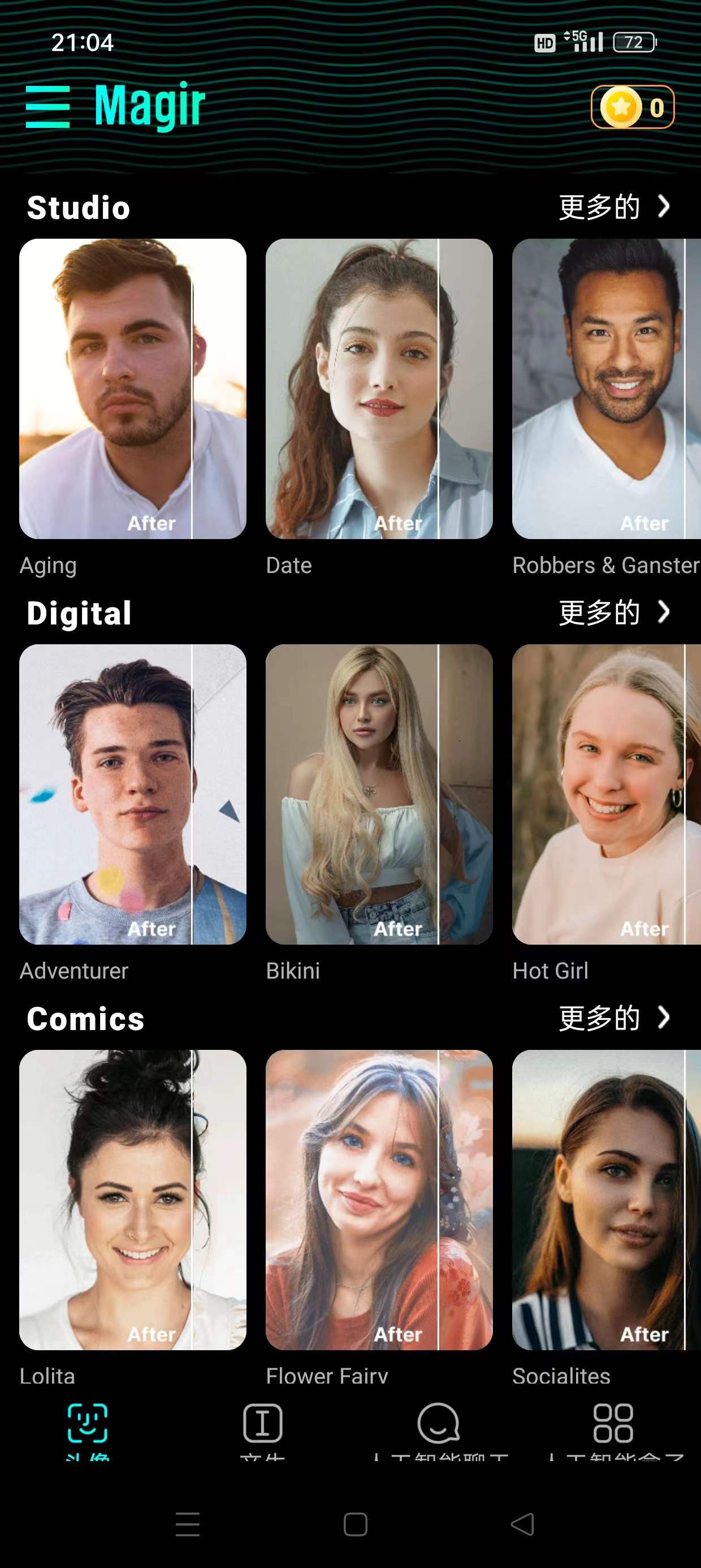Go back with the system back button

pyautogui.click(x=522, y=1524)
